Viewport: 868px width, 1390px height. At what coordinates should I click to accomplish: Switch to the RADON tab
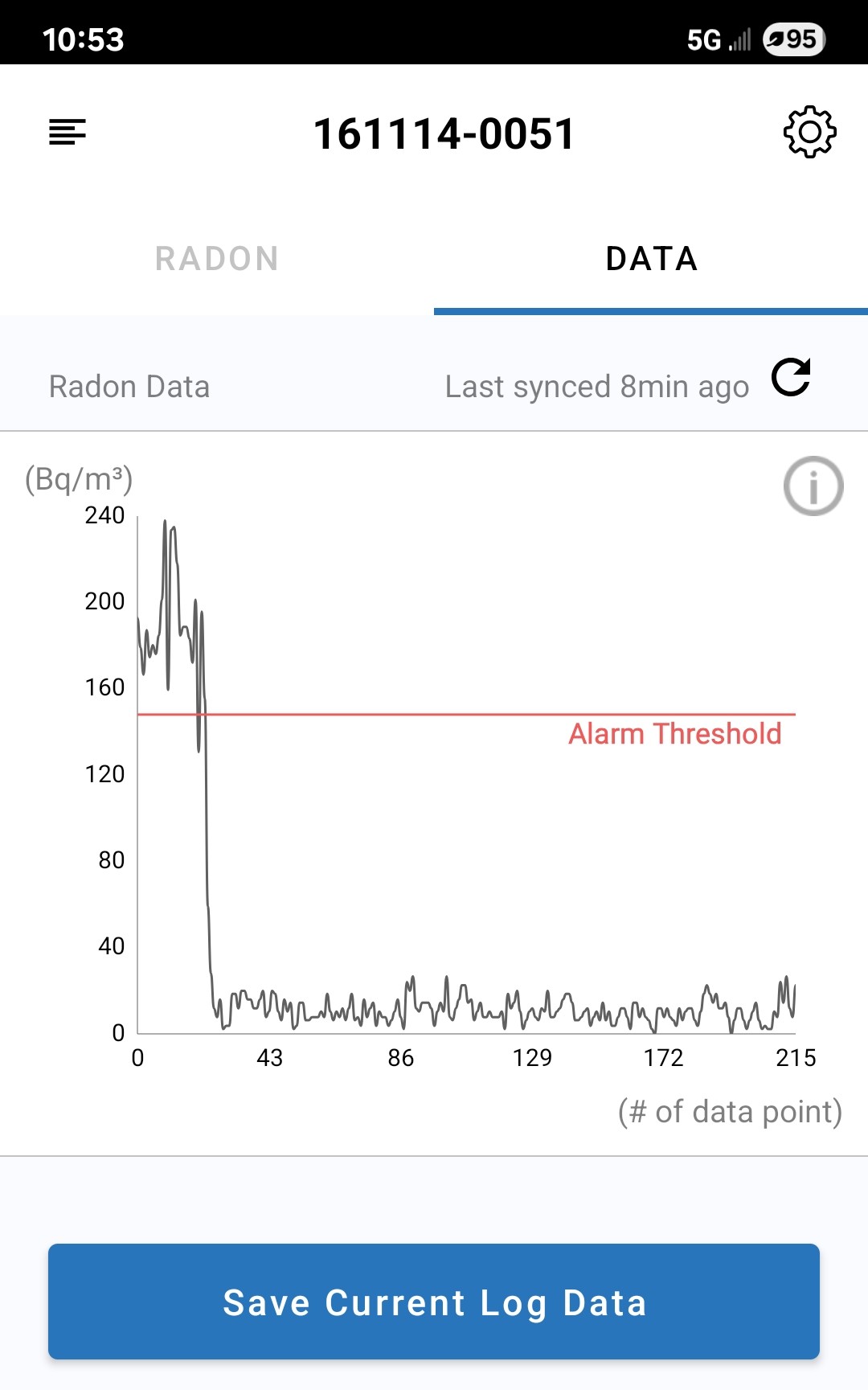(x=217, y=259)
